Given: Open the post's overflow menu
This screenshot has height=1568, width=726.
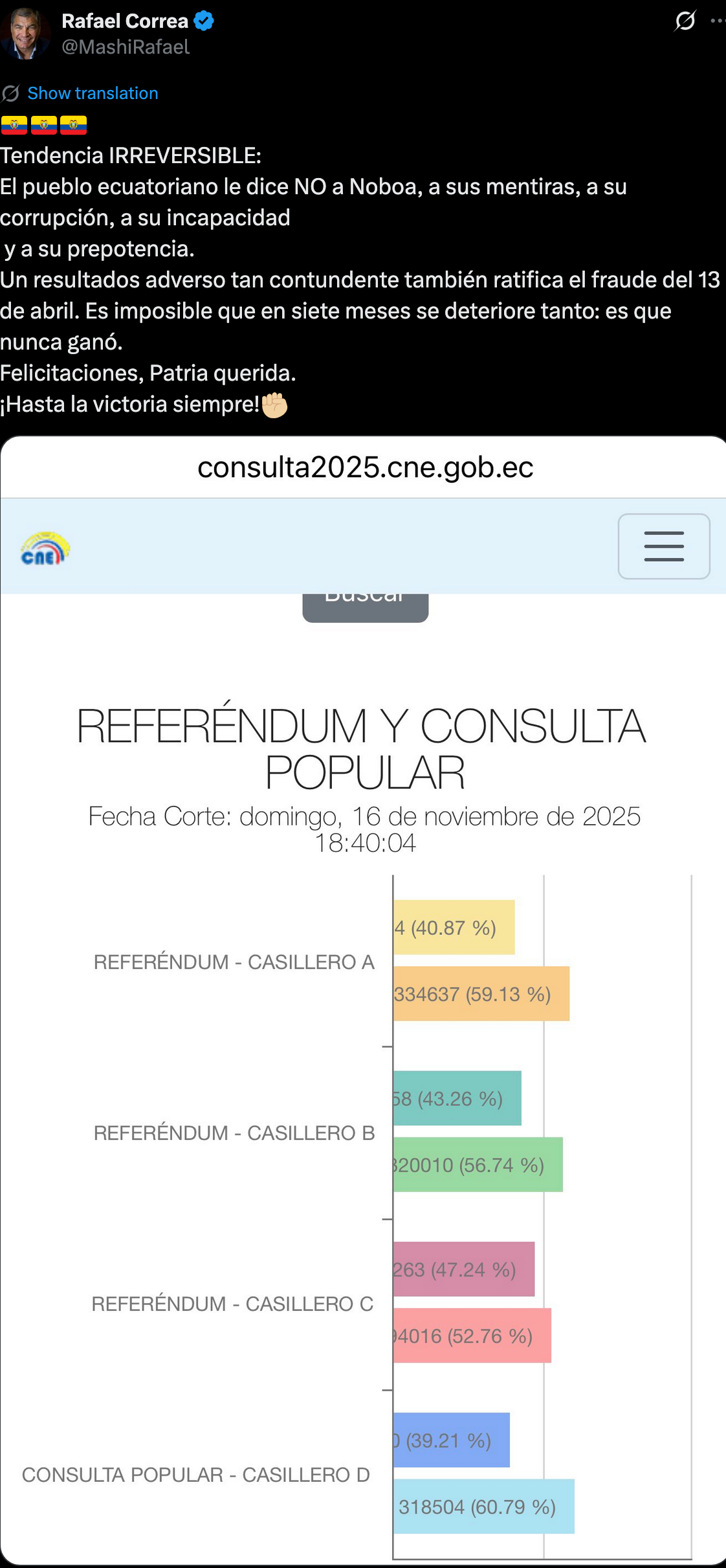Looking at the screenshot, I should tap(717, 21).
